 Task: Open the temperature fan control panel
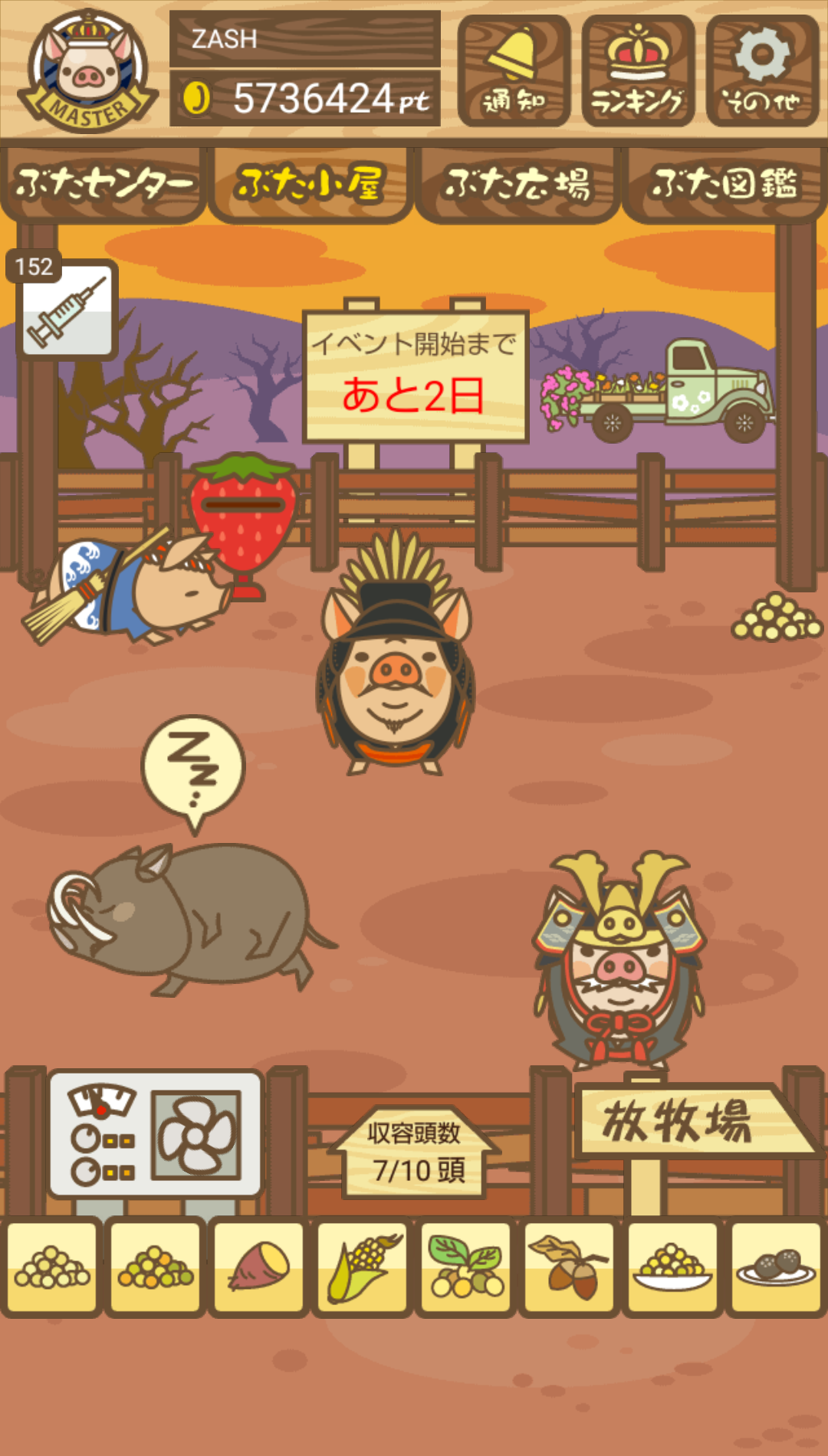pyautogui.click(x=156, y=1134)
